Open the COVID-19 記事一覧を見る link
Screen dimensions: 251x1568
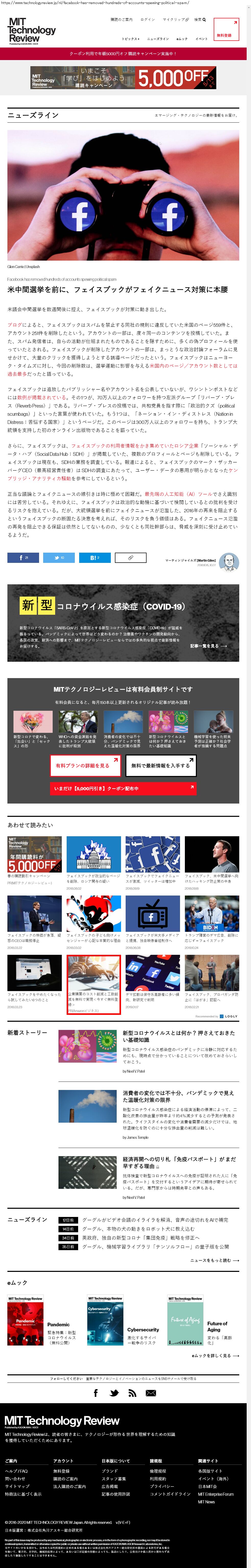[208, 646]
